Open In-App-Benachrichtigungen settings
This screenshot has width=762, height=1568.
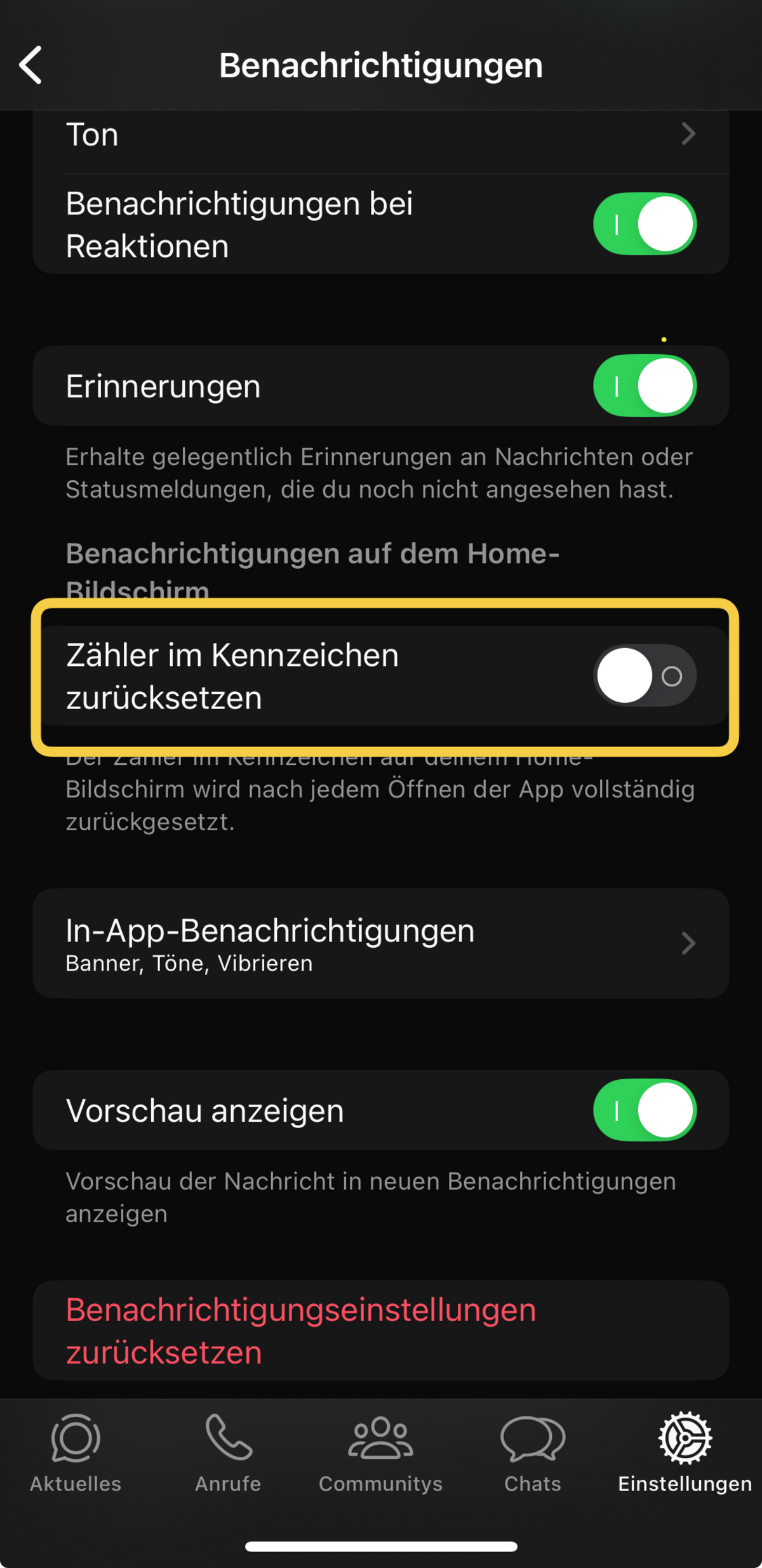coord(381,943)
